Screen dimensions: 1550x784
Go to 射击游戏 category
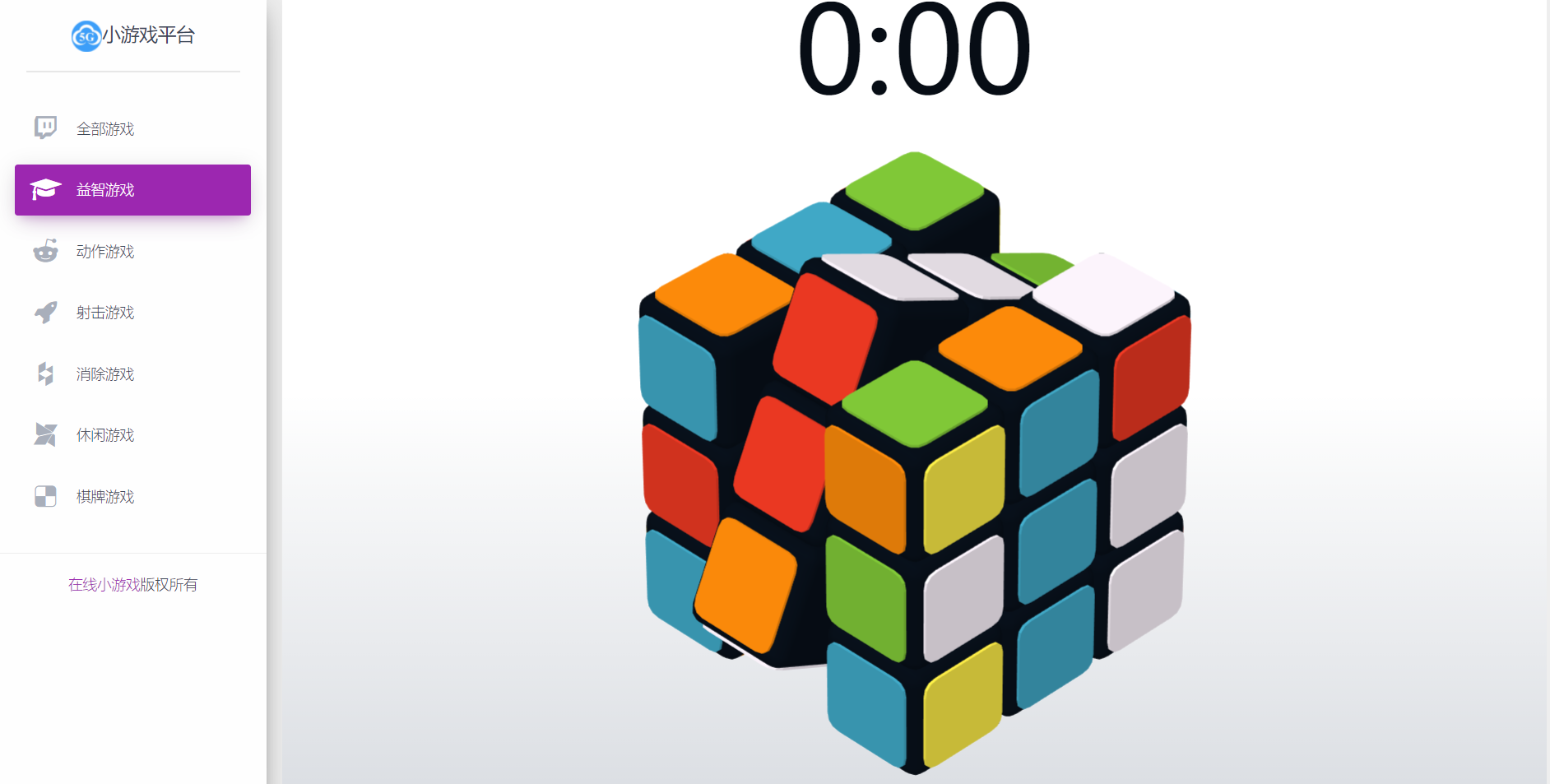[104, 313]
